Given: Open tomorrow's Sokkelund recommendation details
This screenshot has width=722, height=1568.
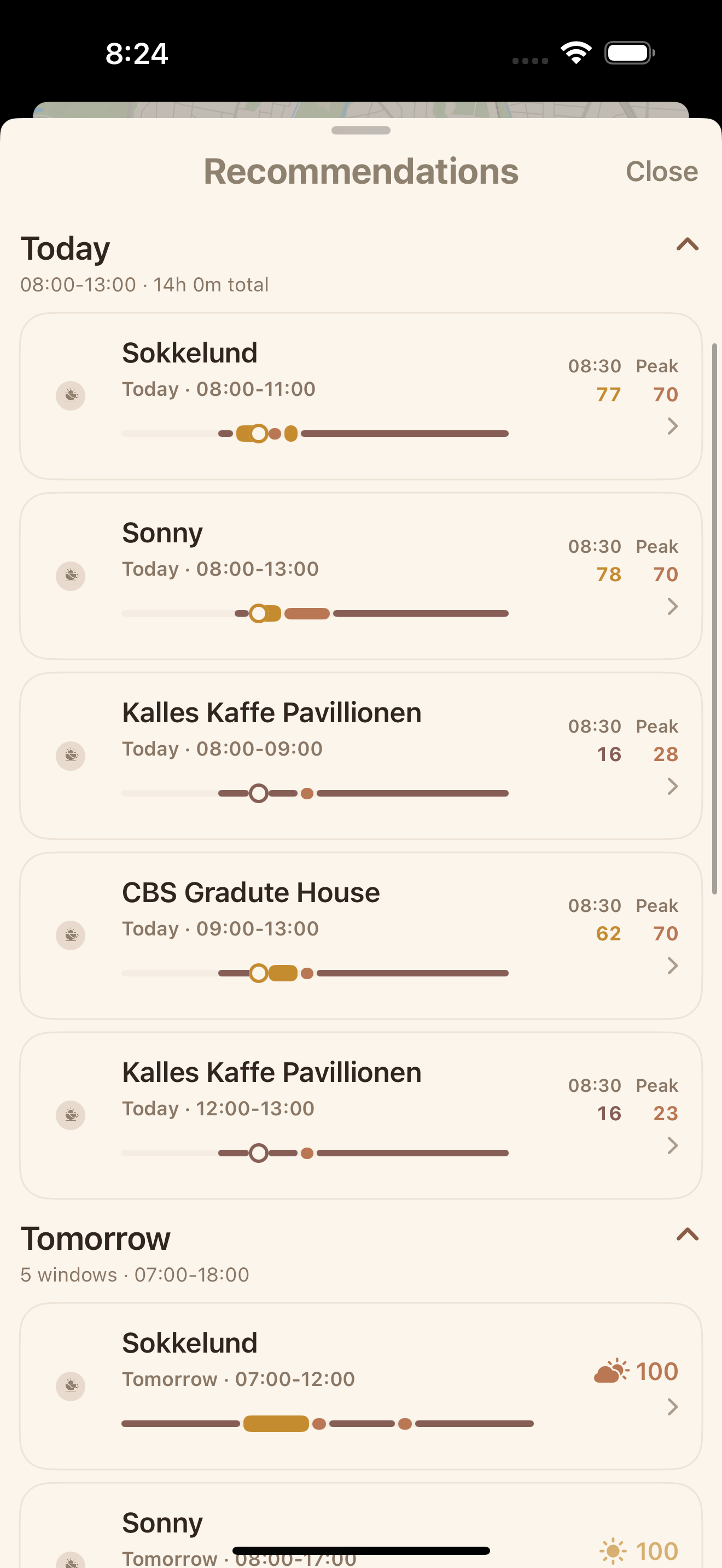Looking at the screenshot, I should (672, 1407).
